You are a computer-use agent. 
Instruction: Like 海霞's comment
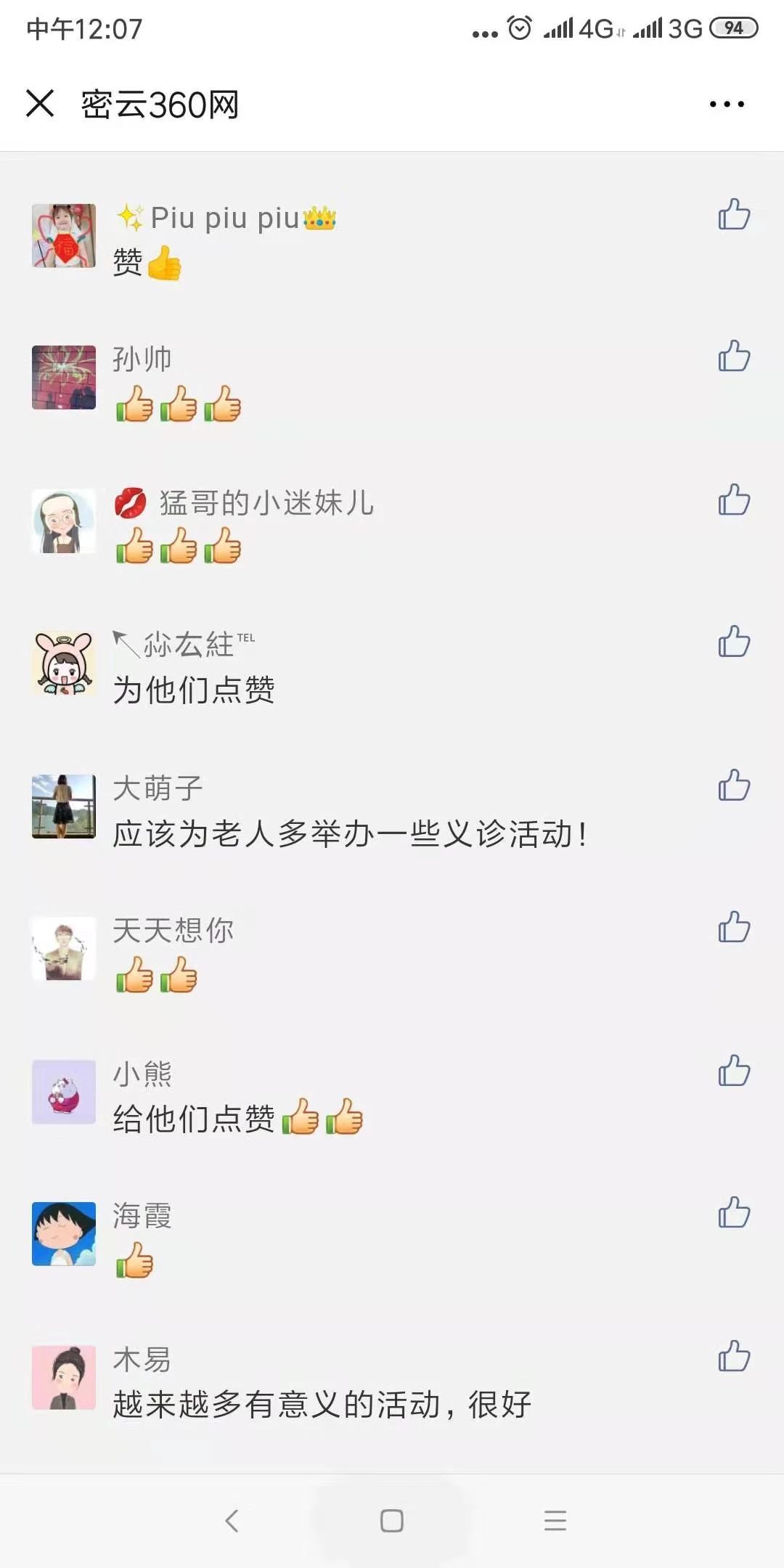pos(734,1212)
